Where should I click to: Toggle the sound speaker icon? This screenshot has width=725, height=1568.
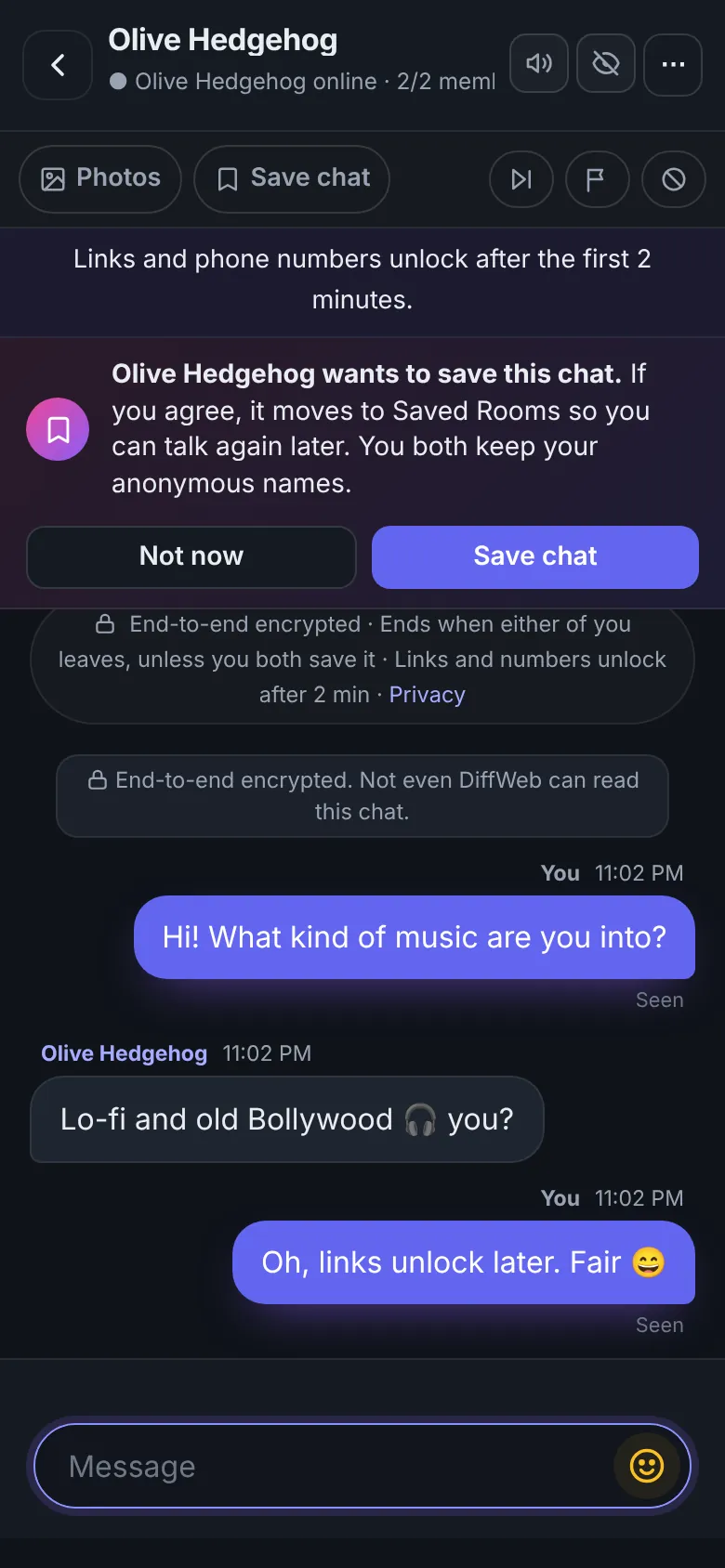pyautogui.click(x=539, y=63)
